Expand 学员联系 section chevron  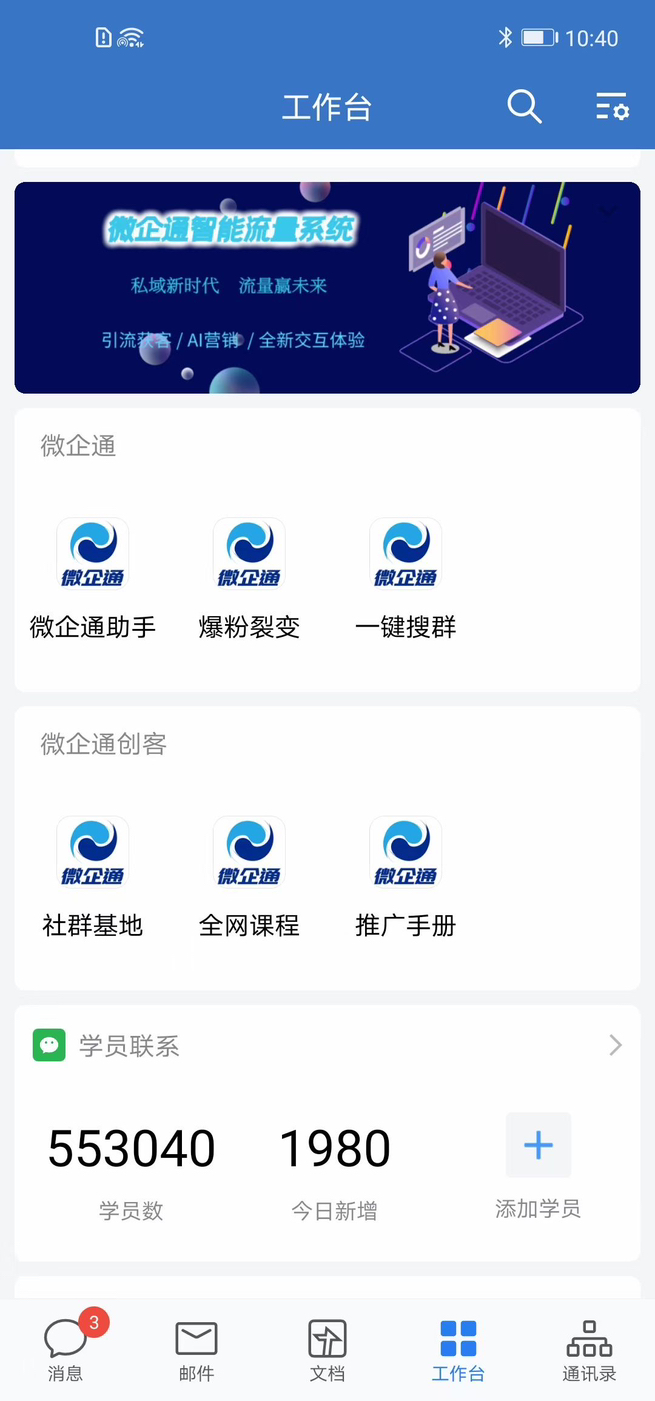[615, 1045]
